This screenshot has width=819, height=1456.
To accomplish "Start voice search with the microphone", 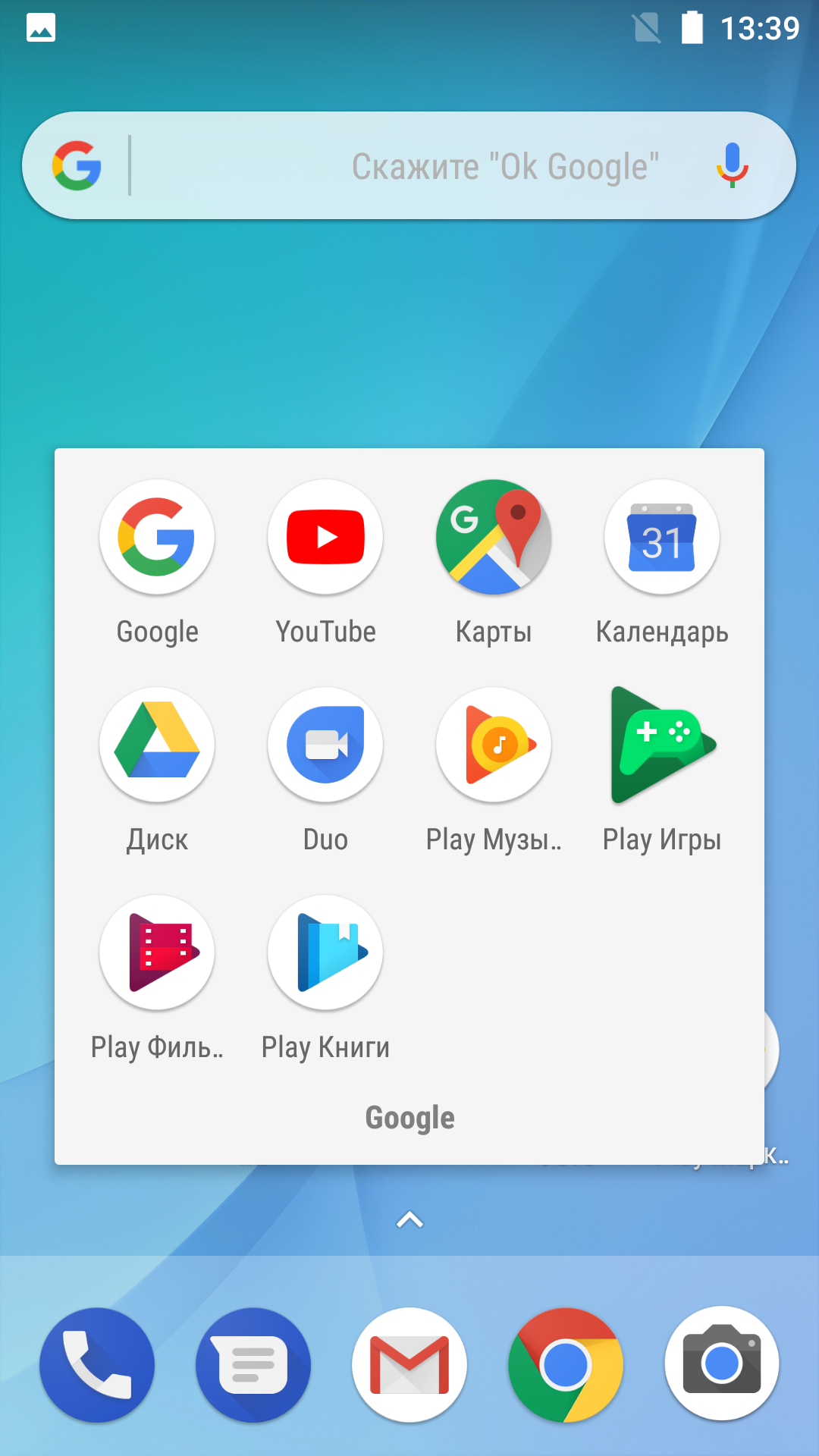I will (x=732, y=165).
